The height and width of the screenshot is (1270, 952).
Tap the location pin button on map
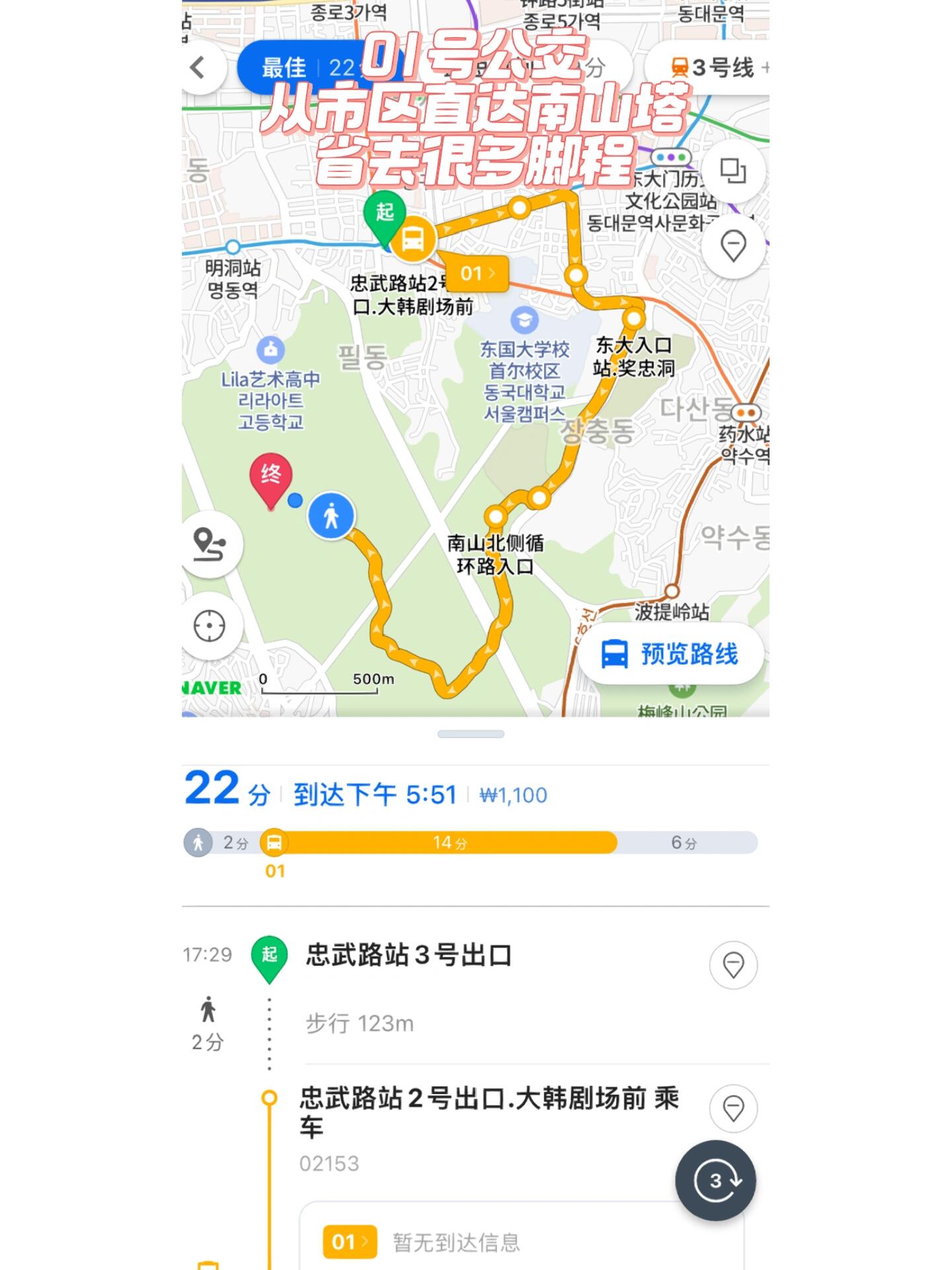pos(733,246)
